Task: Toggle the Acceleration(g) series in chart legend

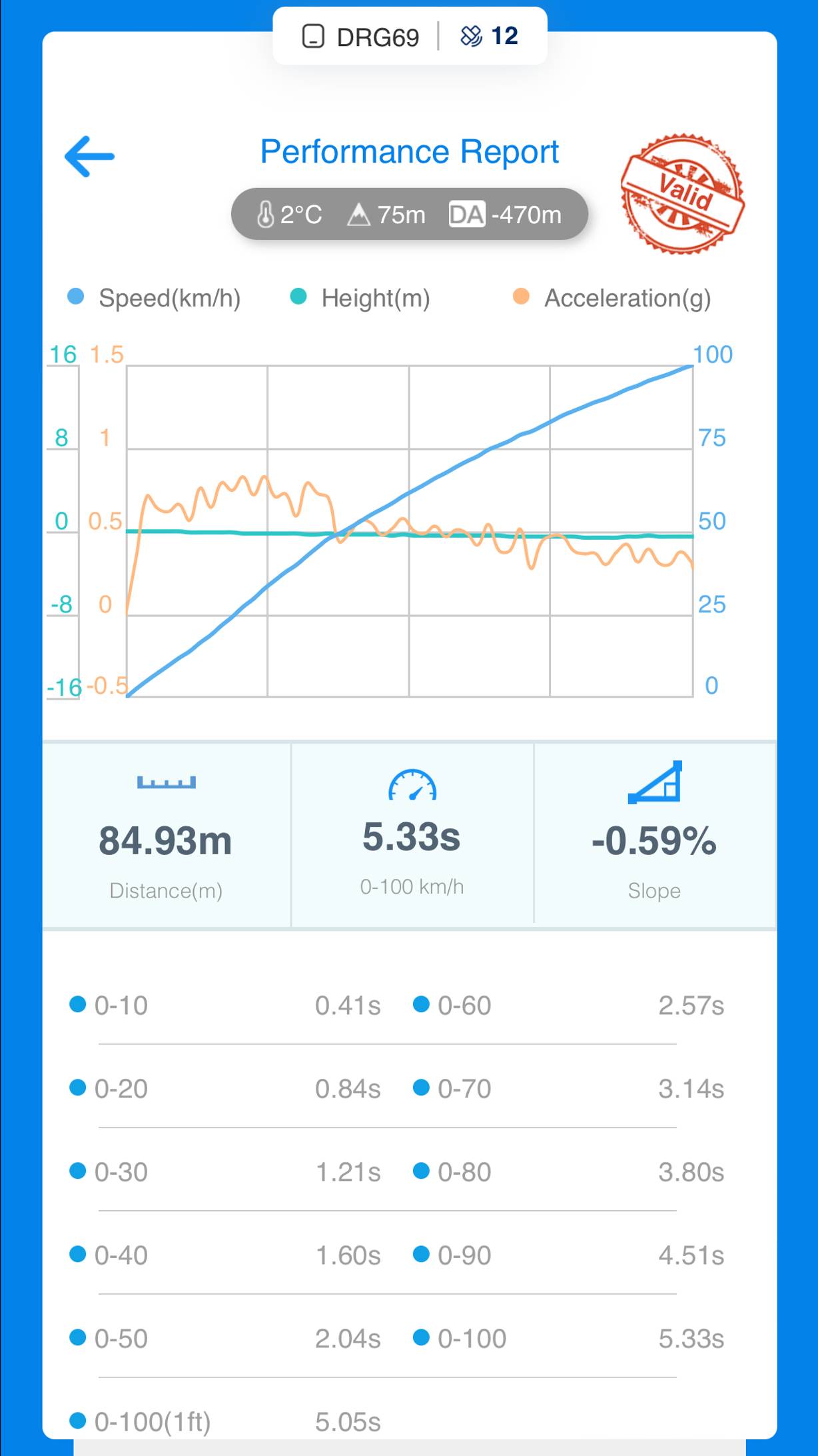Action: point(612,298)
